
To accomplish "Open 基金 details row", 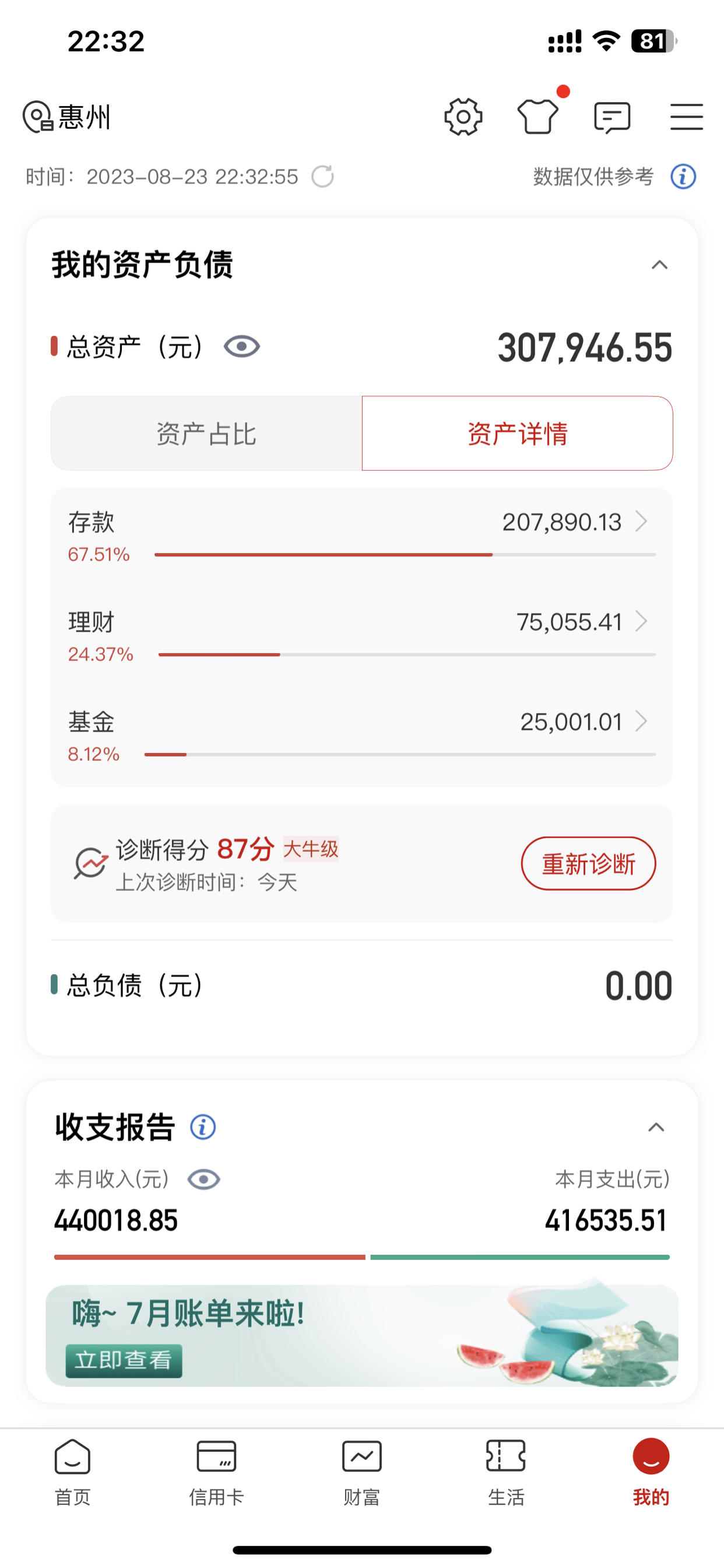I will click(362, 737).
